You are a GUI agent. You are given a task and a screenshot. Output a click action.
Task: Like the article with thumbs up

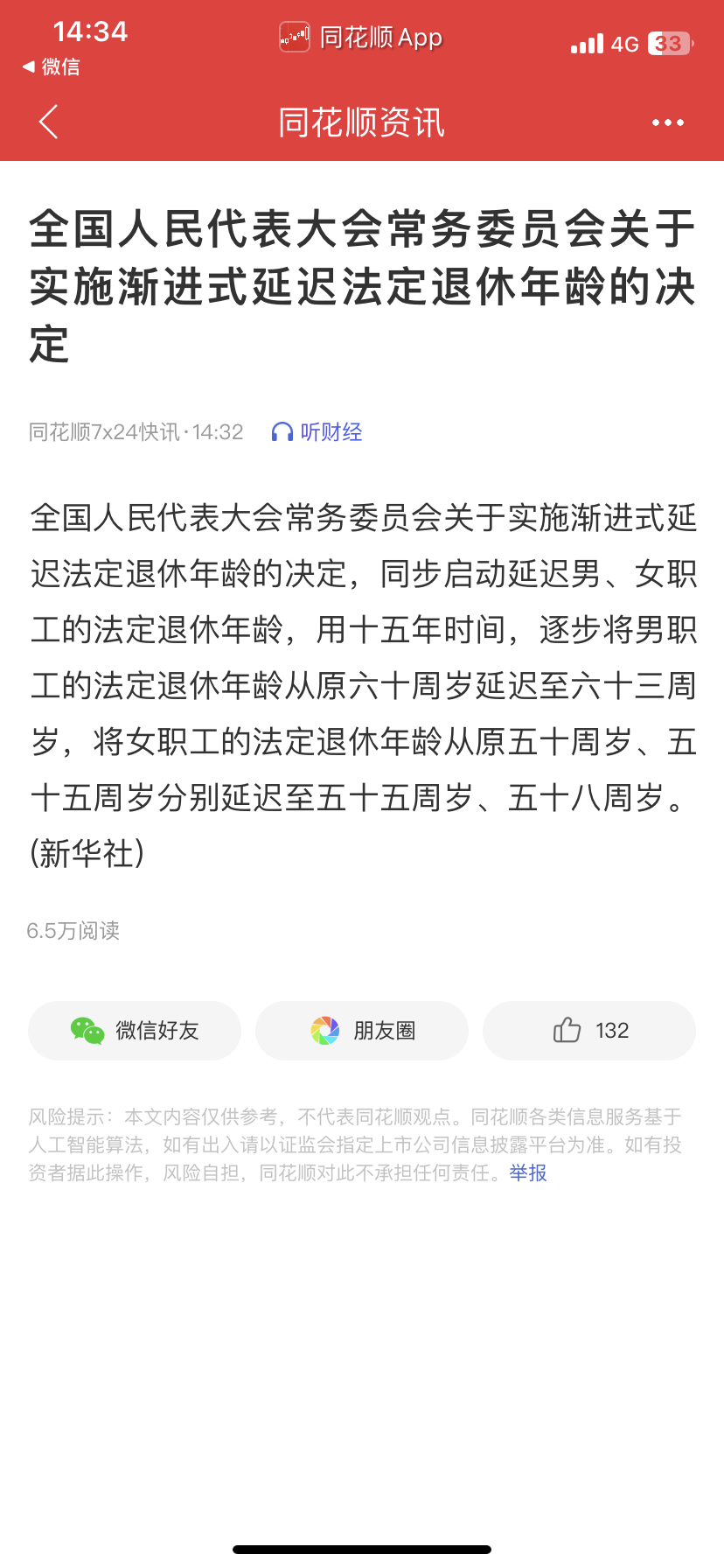589,1031
